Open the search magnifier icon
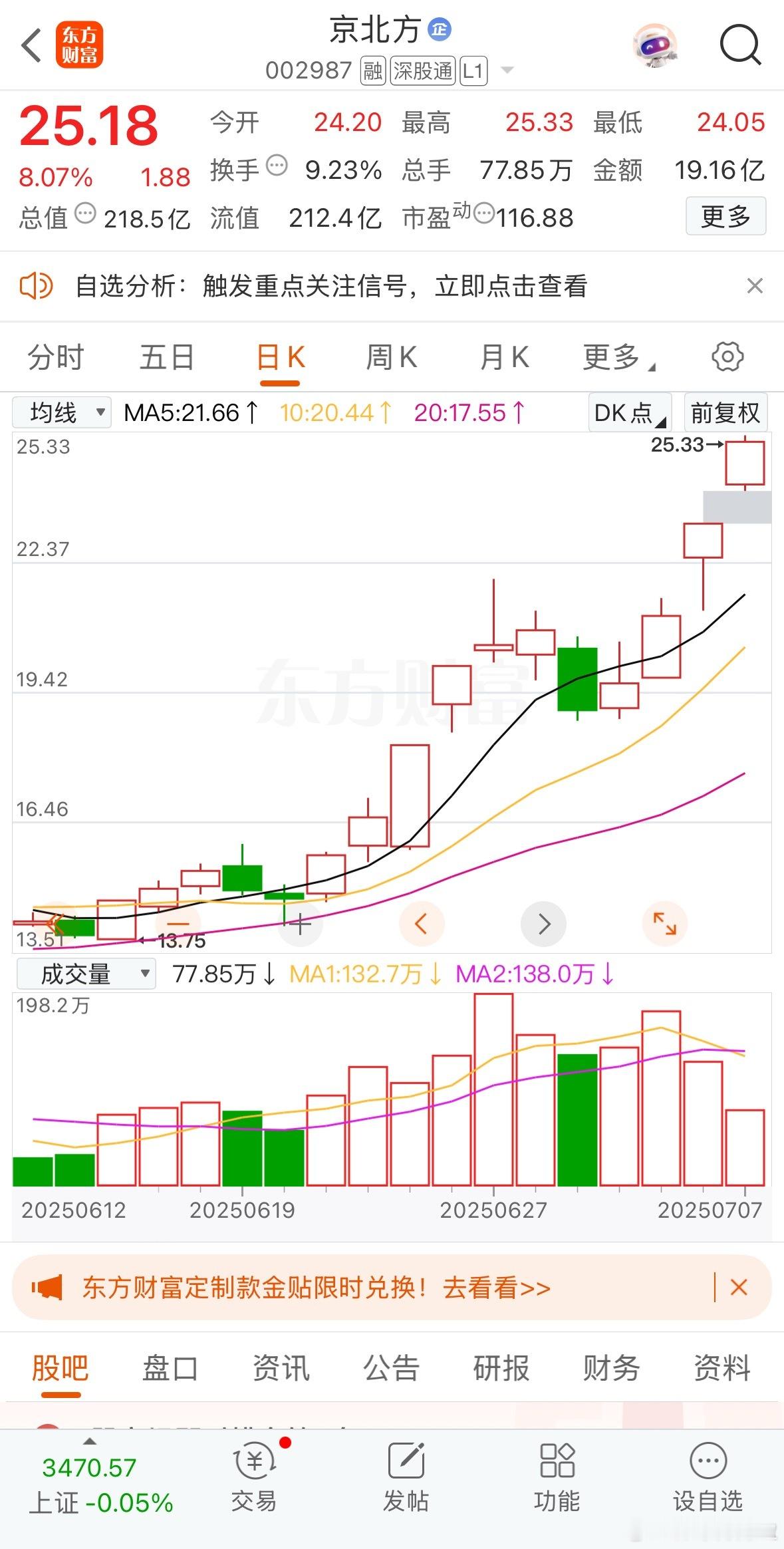Viewport: 784px width, 1549px height. (x=739, y=45)
